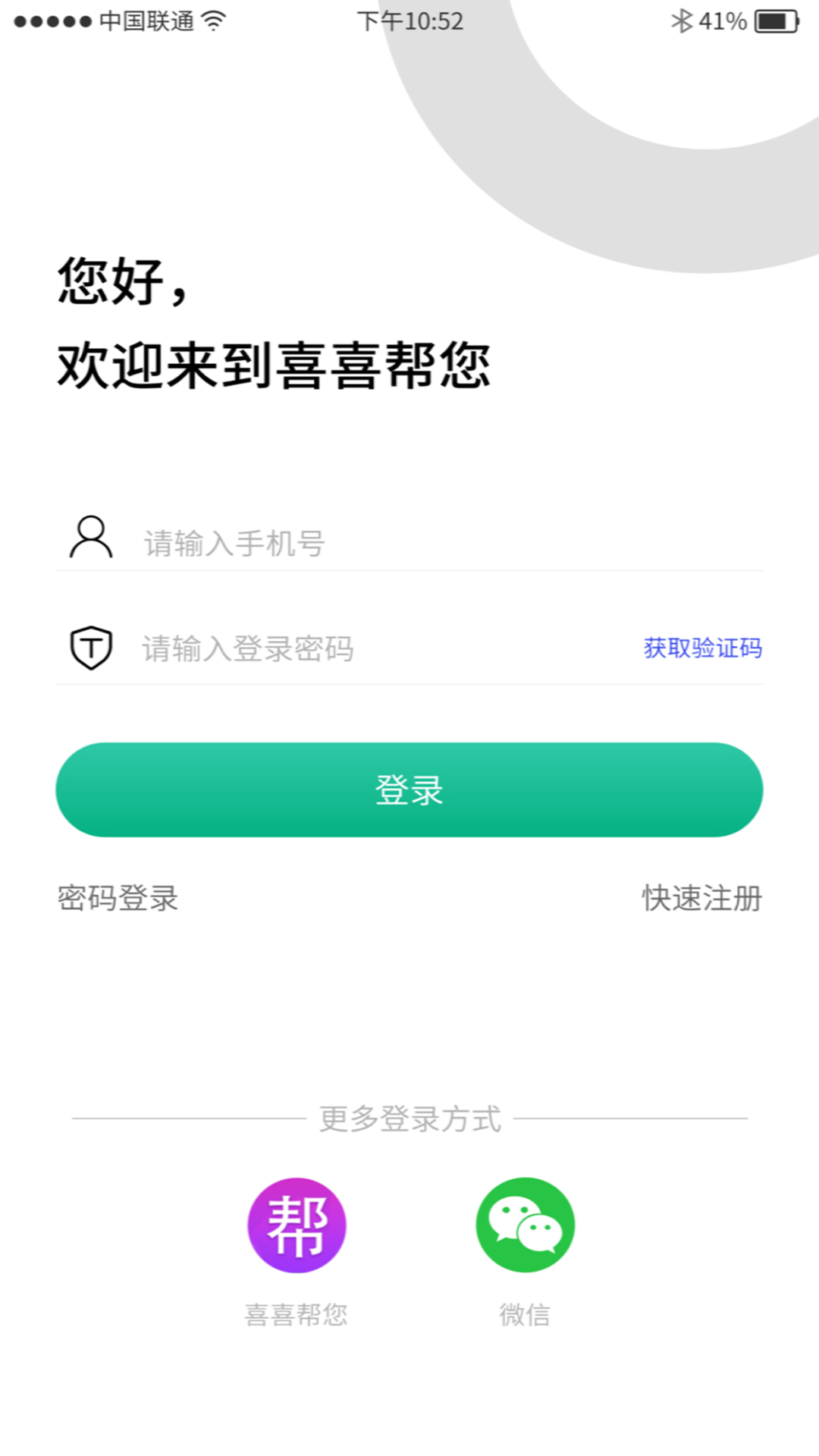Log in with 喜喜帮您 account icon

[x=297, y=1225]
